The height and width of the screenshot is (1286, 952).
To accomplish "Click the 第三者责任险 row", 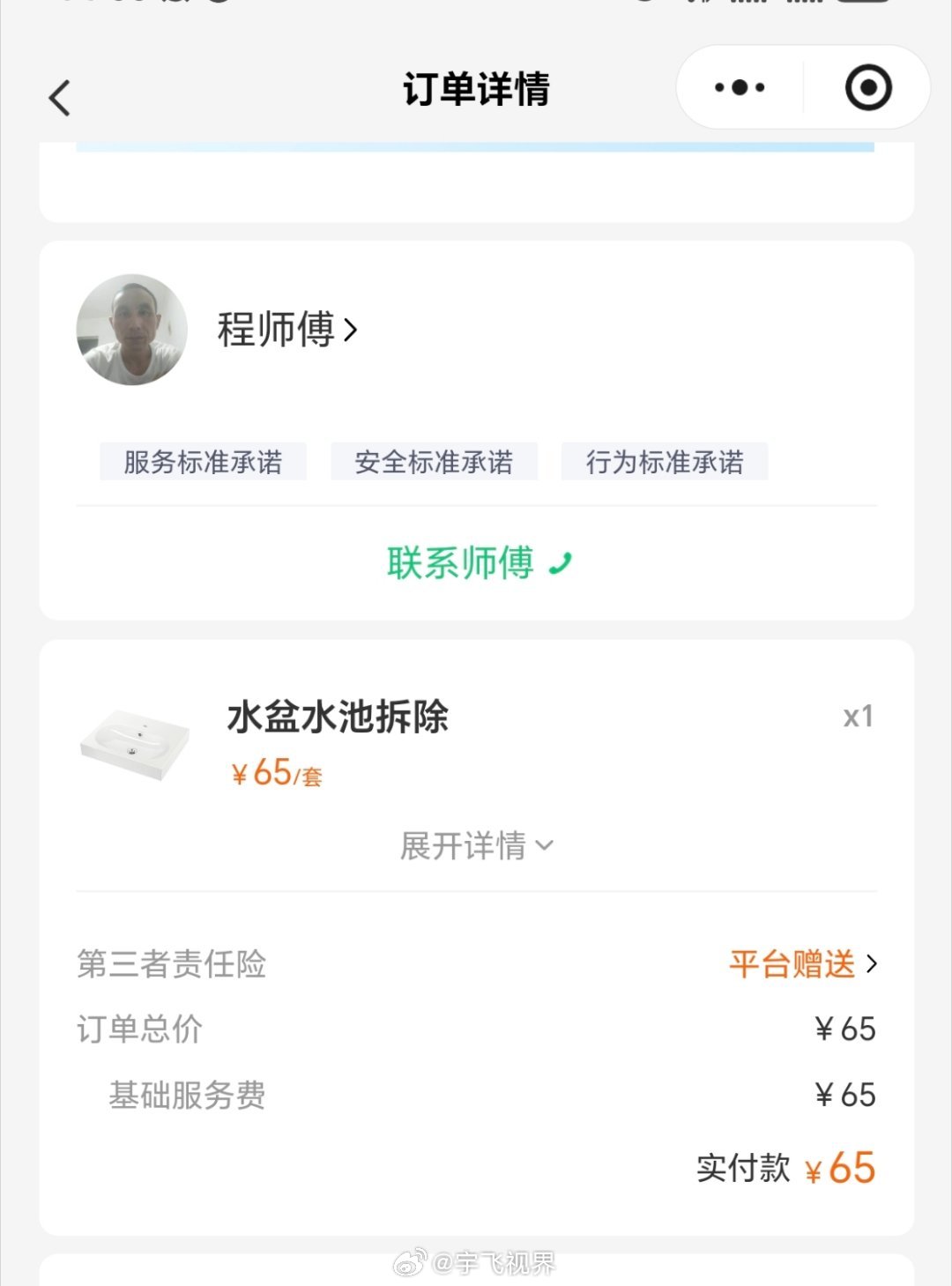I will pyautogui.click(x=171, y=964).
